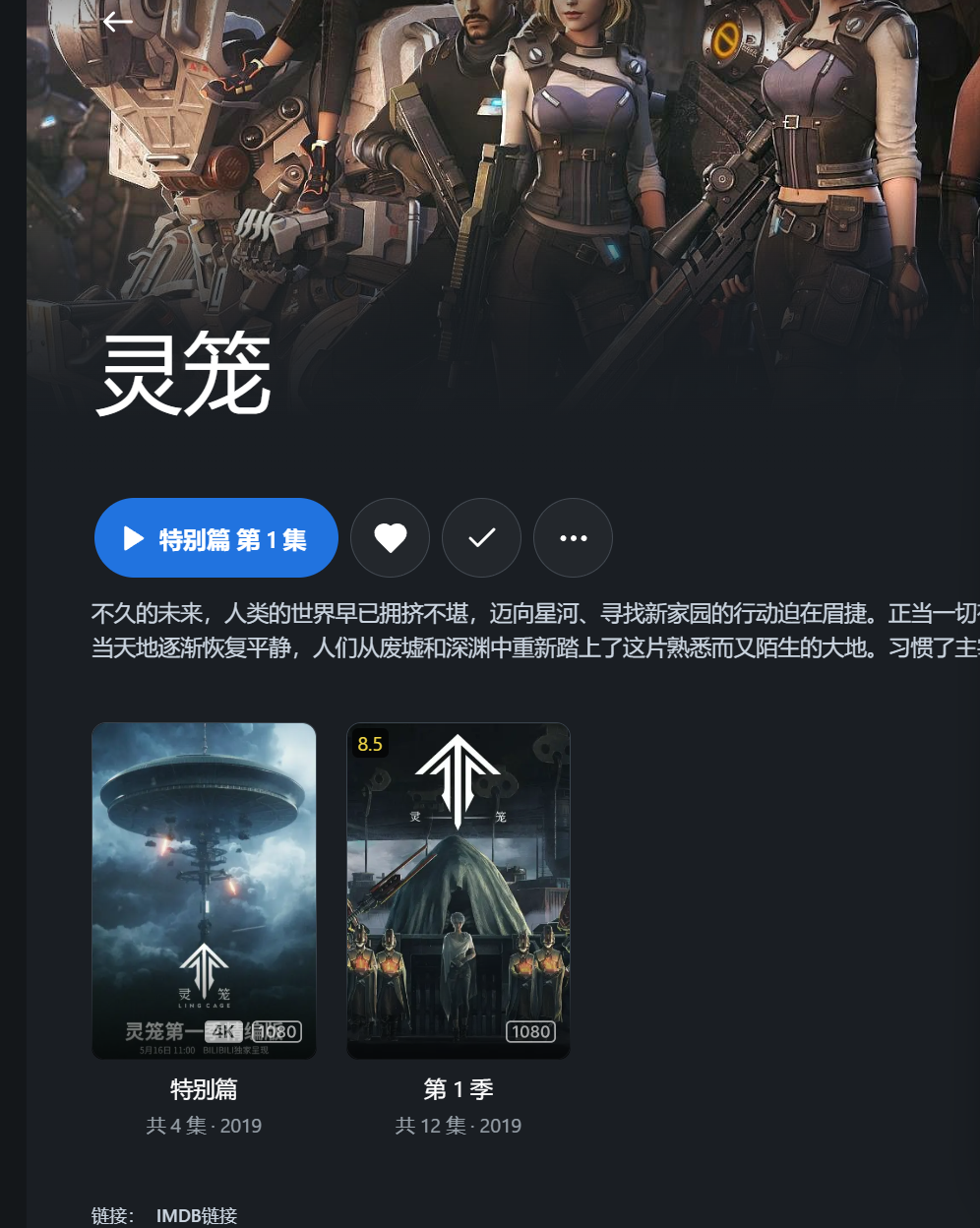980x1228 pixels.
Task: Play 特别篇 第 1 集
Action: 216,538
